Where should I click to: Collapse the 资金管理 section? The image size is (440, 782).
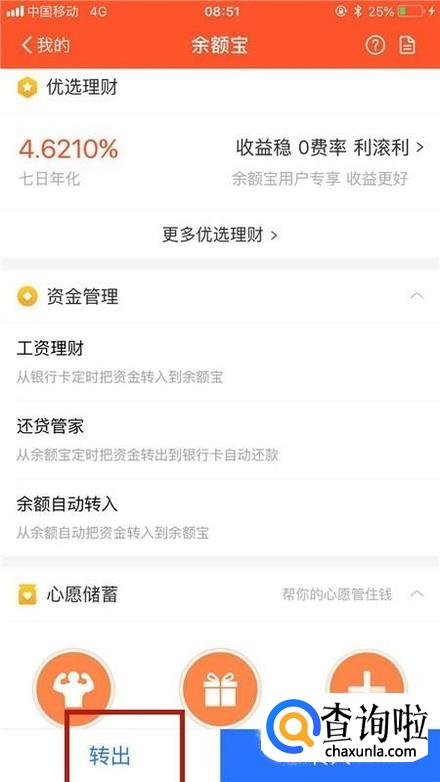point(417,296)
